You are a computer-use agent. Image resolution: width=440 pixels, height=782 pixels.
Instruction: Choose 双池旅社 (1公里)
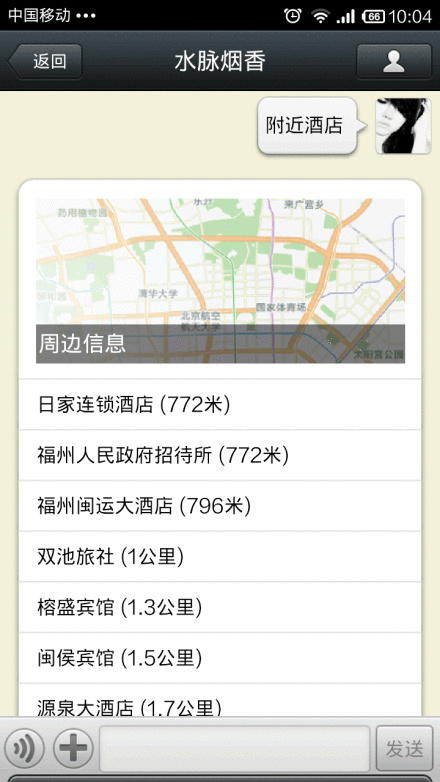click(x=220, y=557)
